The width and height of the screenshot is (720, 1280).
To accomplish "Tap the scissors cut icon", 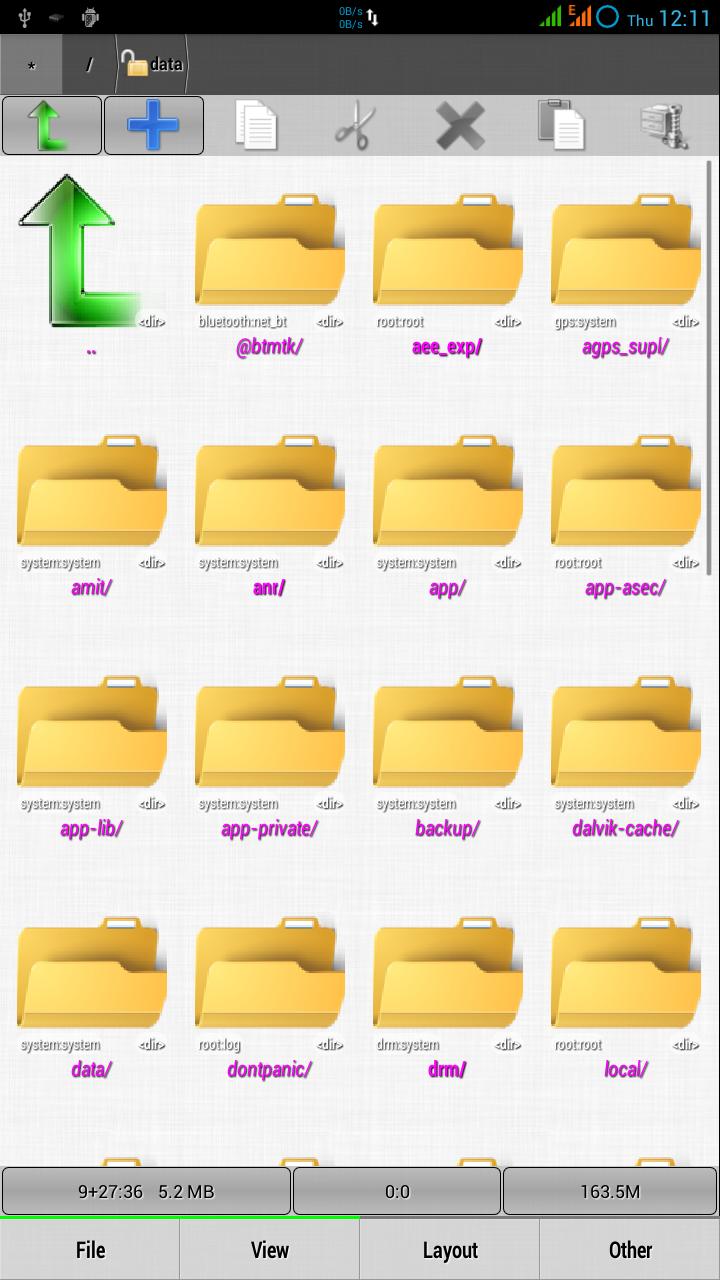I will 354,126.
